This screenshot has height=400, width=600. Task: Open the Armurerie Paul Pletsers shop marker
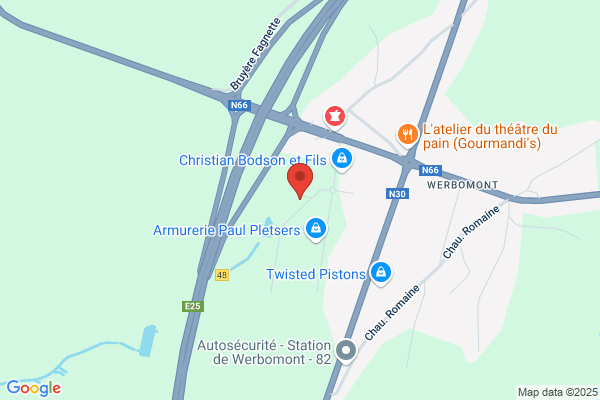pos(316,229)
